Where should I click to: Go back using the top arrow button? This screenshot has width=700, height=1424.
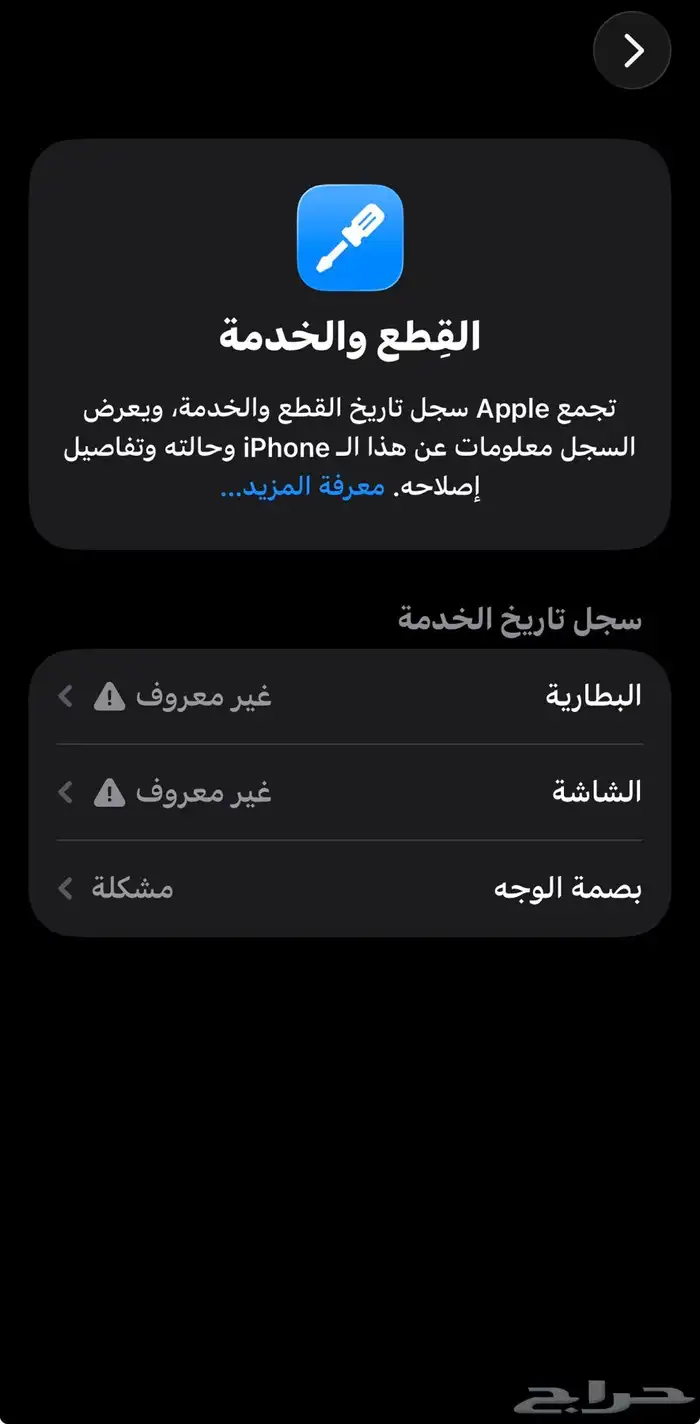[x=632, y=51]
